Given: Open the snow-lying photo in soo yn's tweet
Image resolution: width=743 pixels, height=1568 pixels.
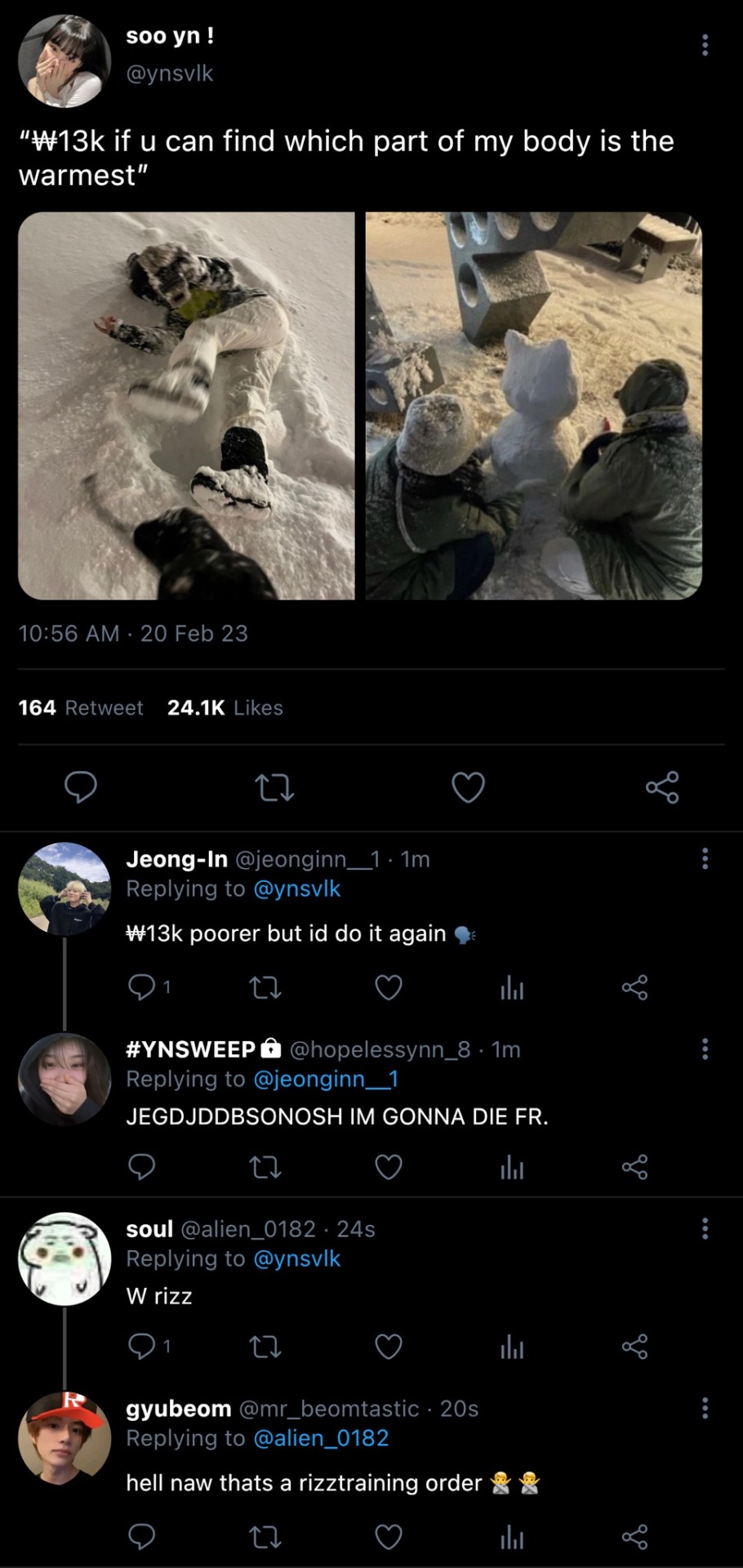Looking at the screenshot, I should (186, 406).
